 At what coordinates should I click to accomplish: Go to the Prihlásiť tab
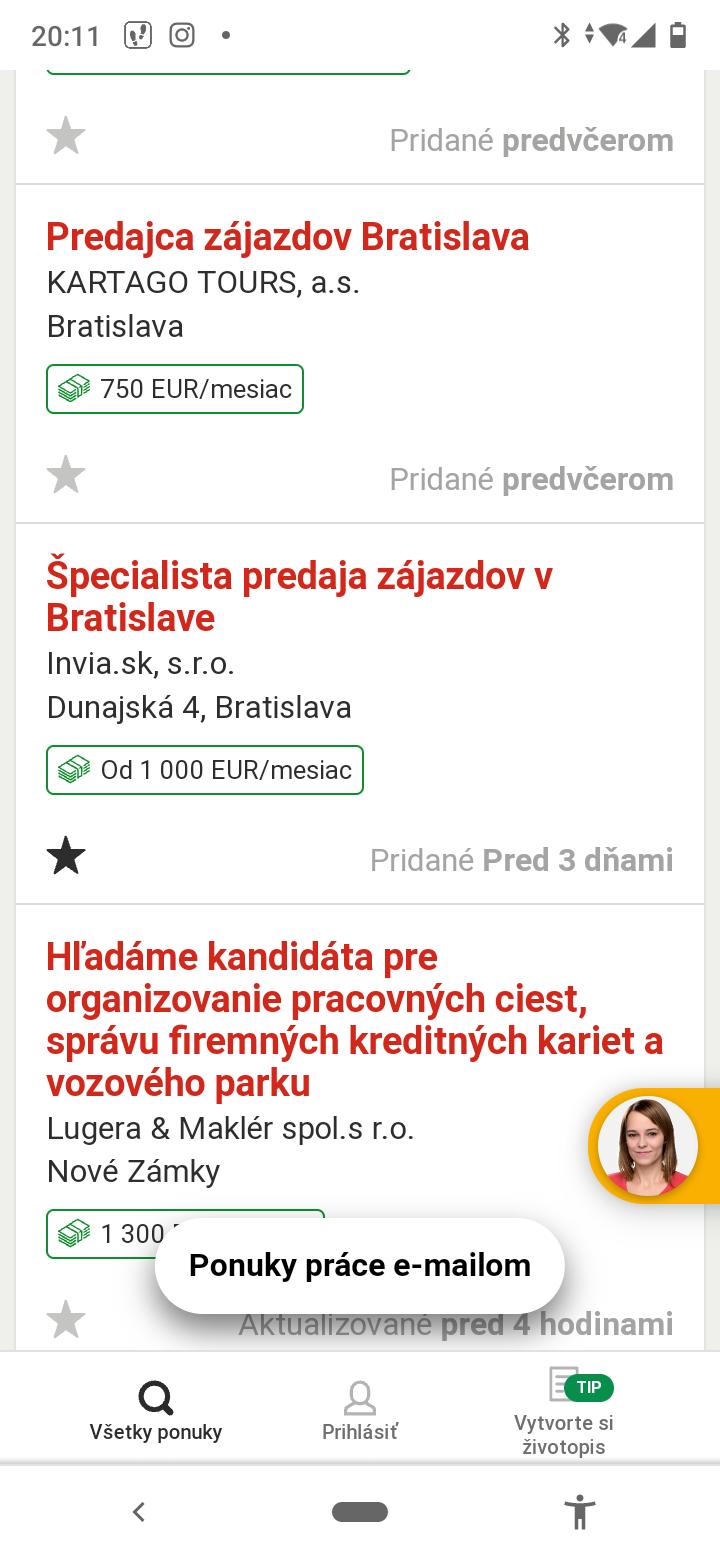tap(360, 1410)
